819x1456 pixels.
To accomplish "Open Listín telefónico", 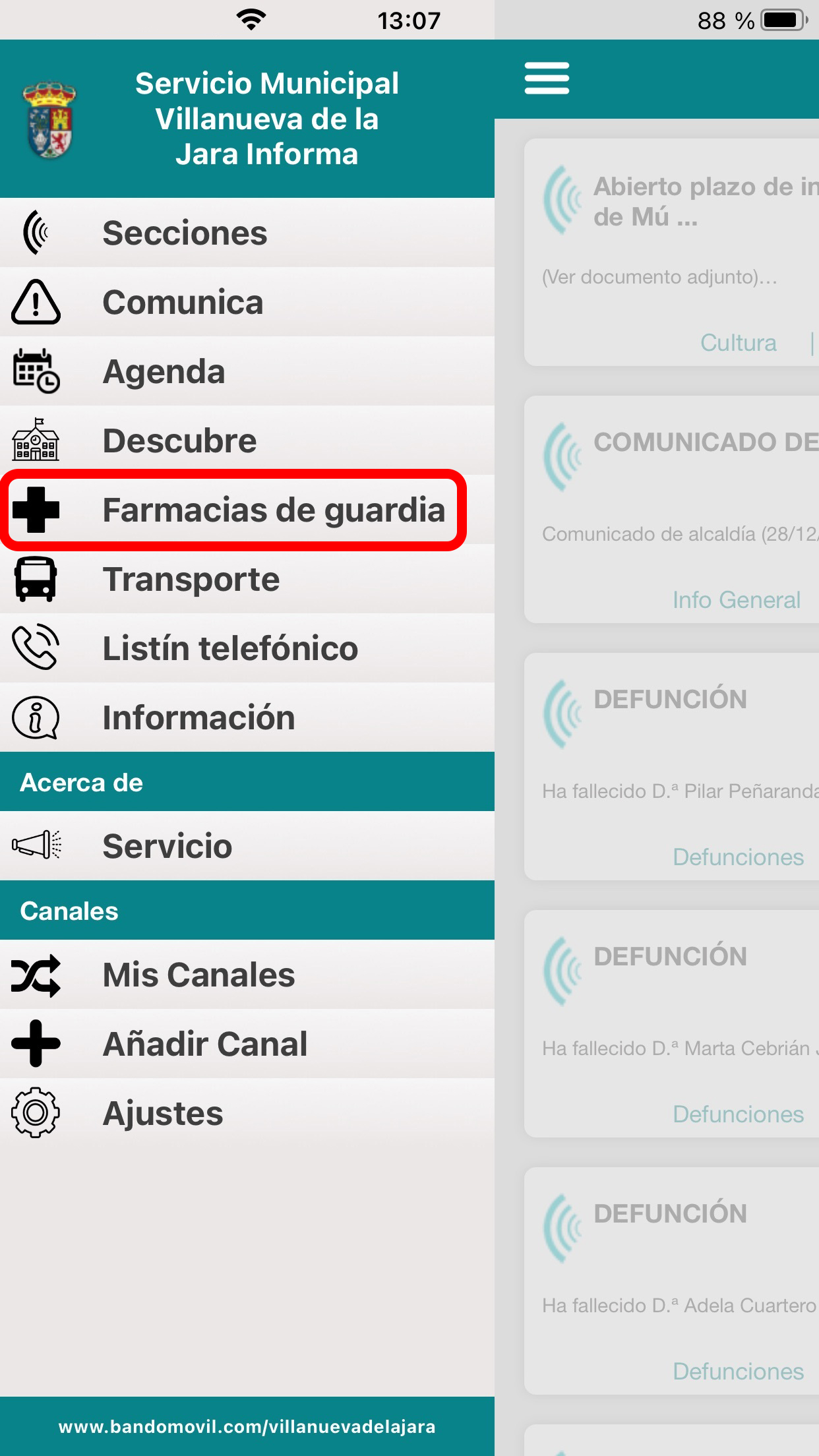I will point(247,648).
